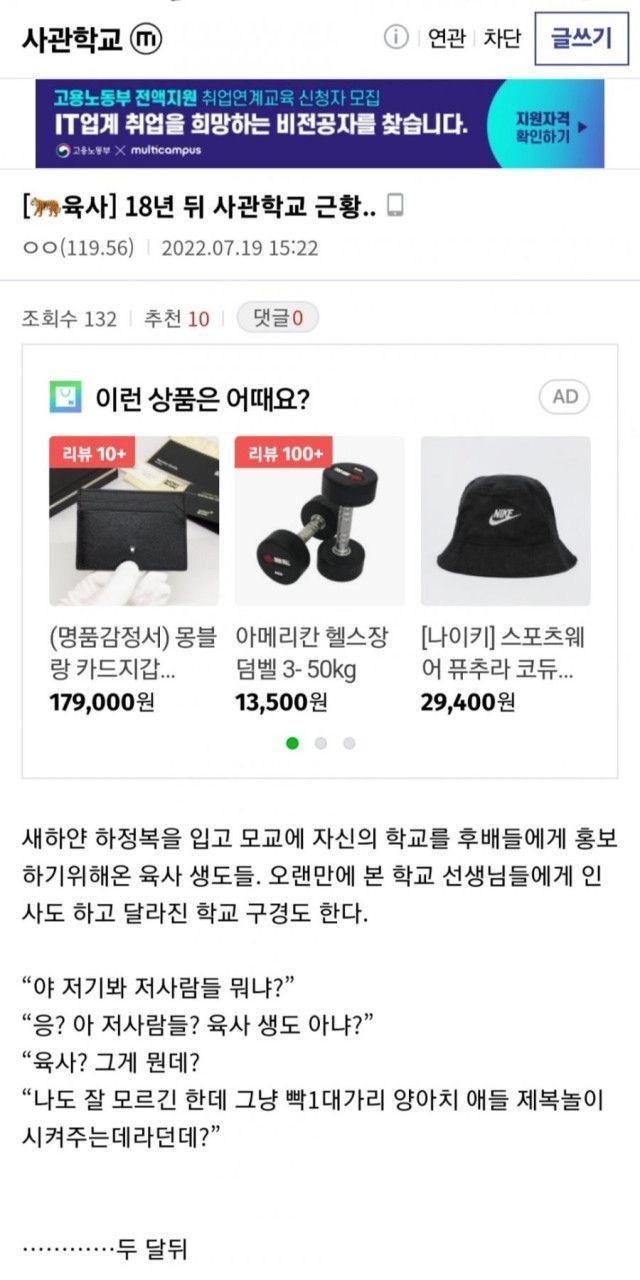The image size is (640, 1280).
Task: Open the AD info badge
Action: click(x=565, y=397)
